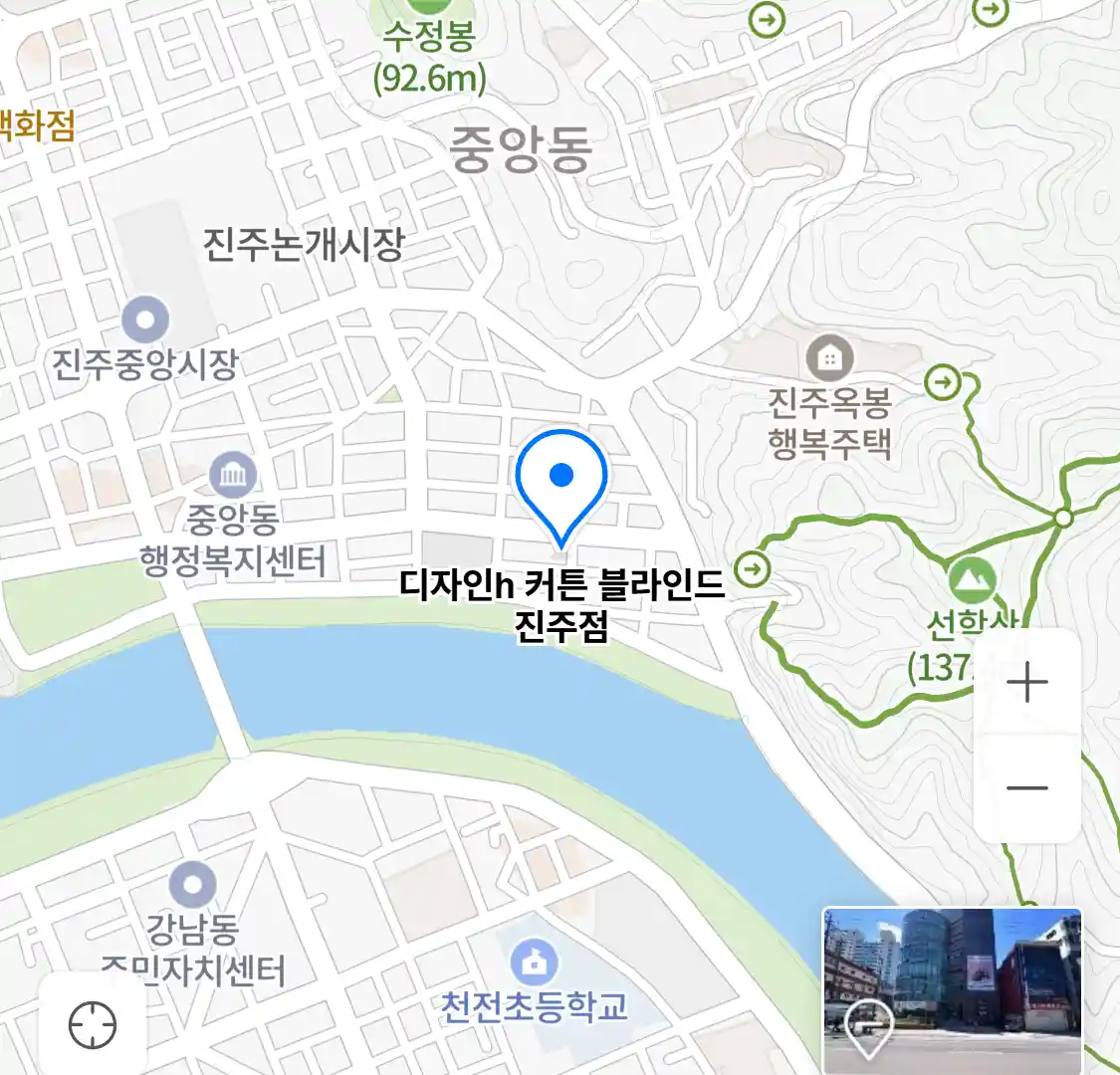Viewport: 1120px width, 1075px height.
Task: Center map on my current location
Action: 93,1024
